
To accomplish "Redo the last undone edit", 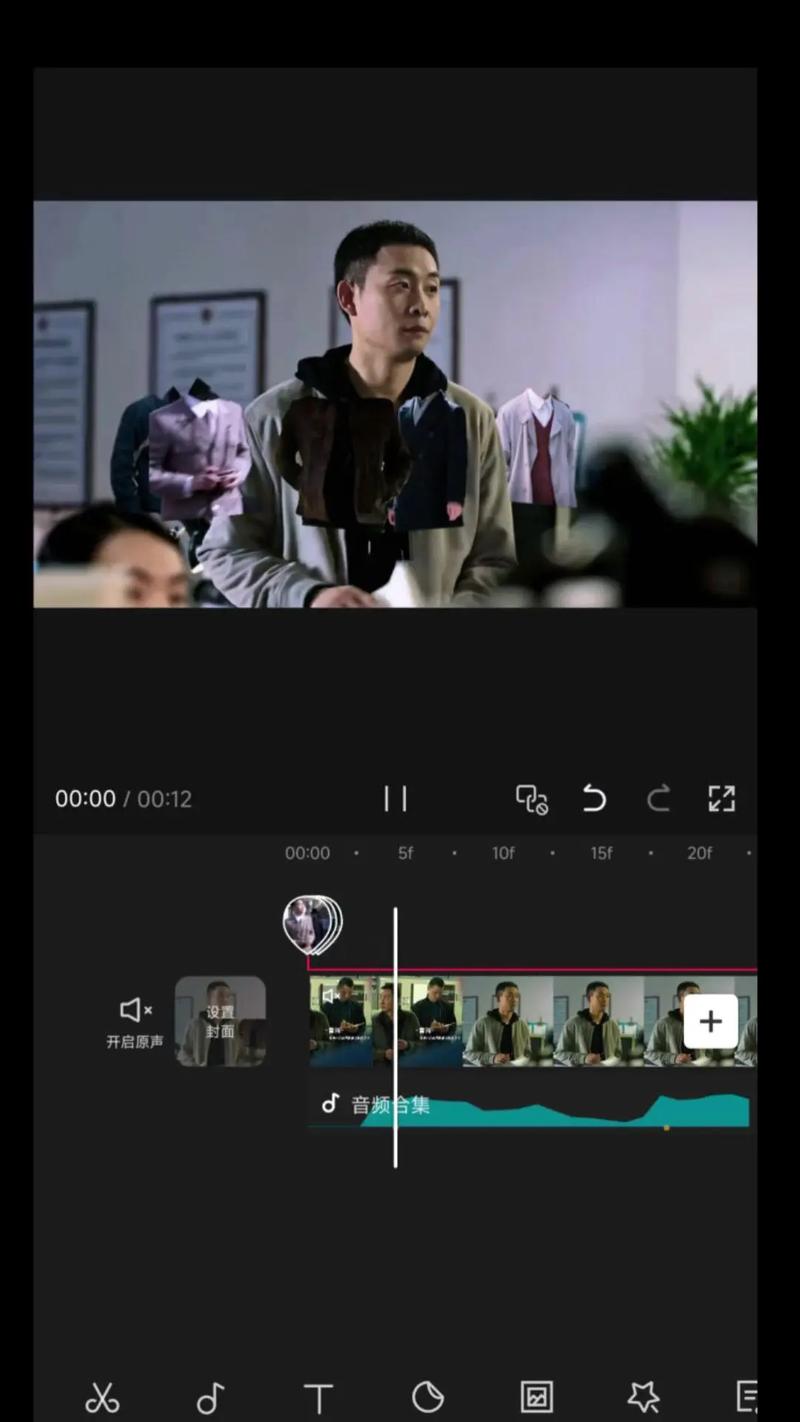I will click(x=658, y=798).
